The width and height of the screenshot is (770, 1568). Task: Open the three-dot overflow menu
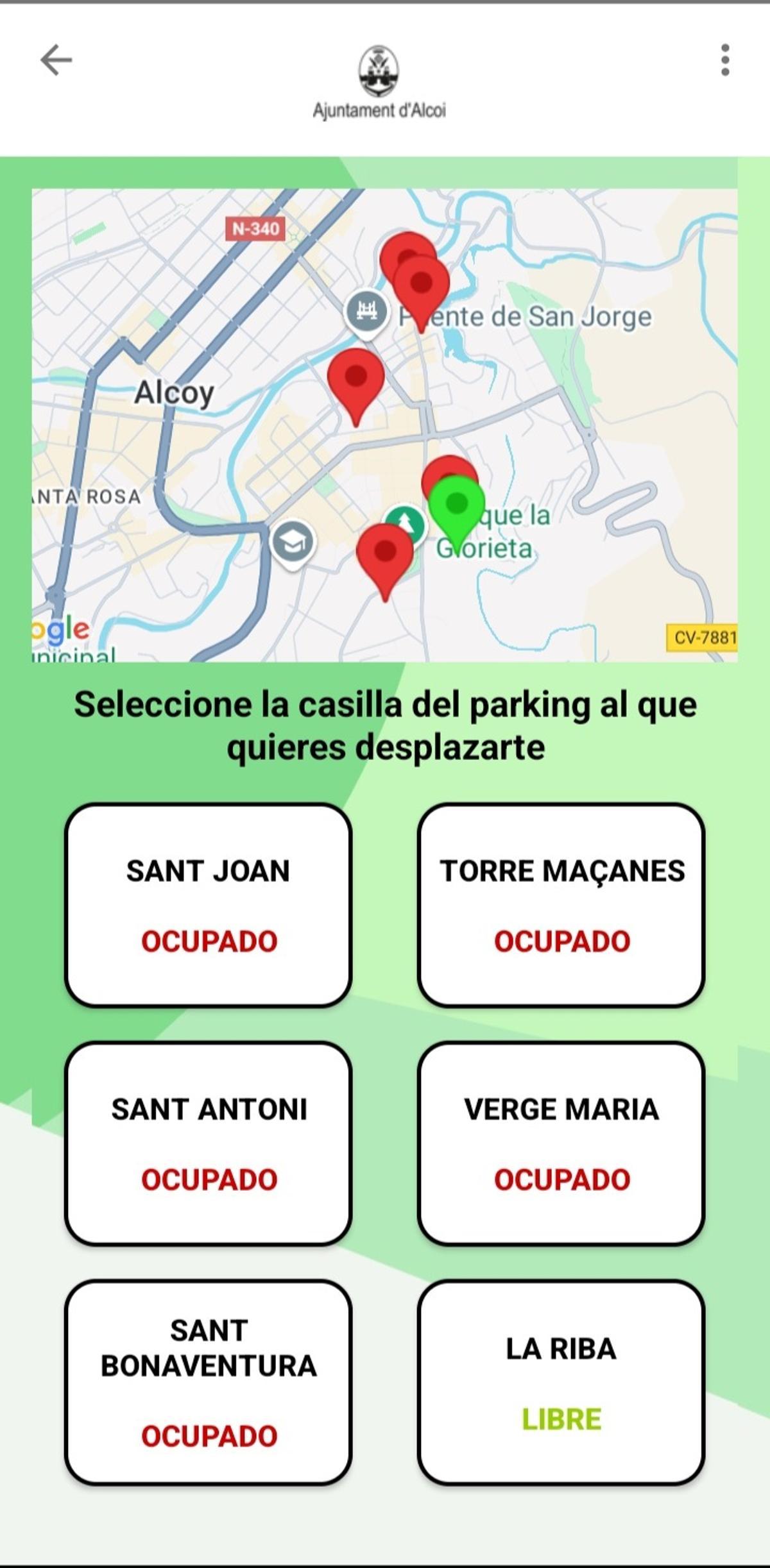pos(725,60)
